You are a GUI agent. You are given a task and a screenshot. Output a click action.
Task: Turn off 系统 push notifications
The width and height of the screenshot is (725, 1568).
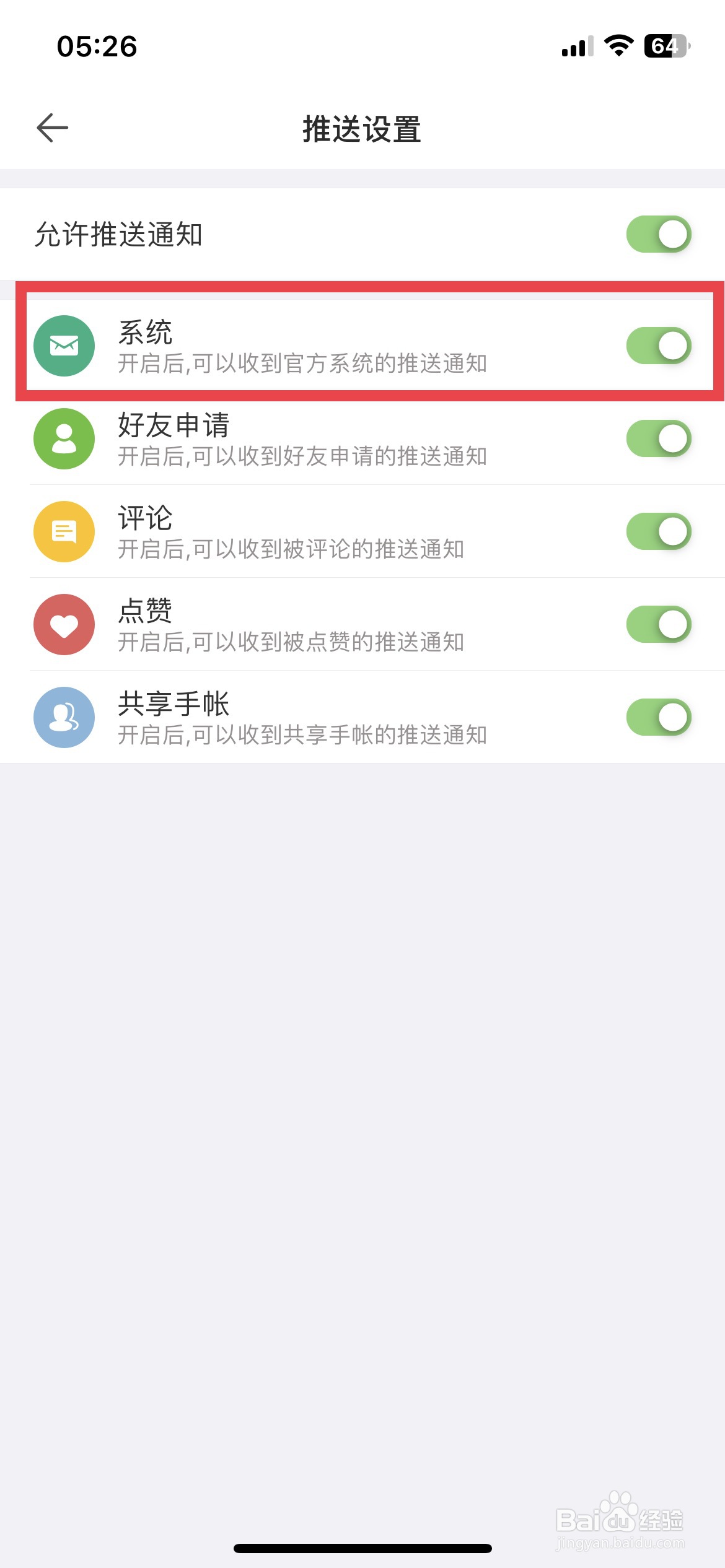pyautogui.click(x=658, y=346)
